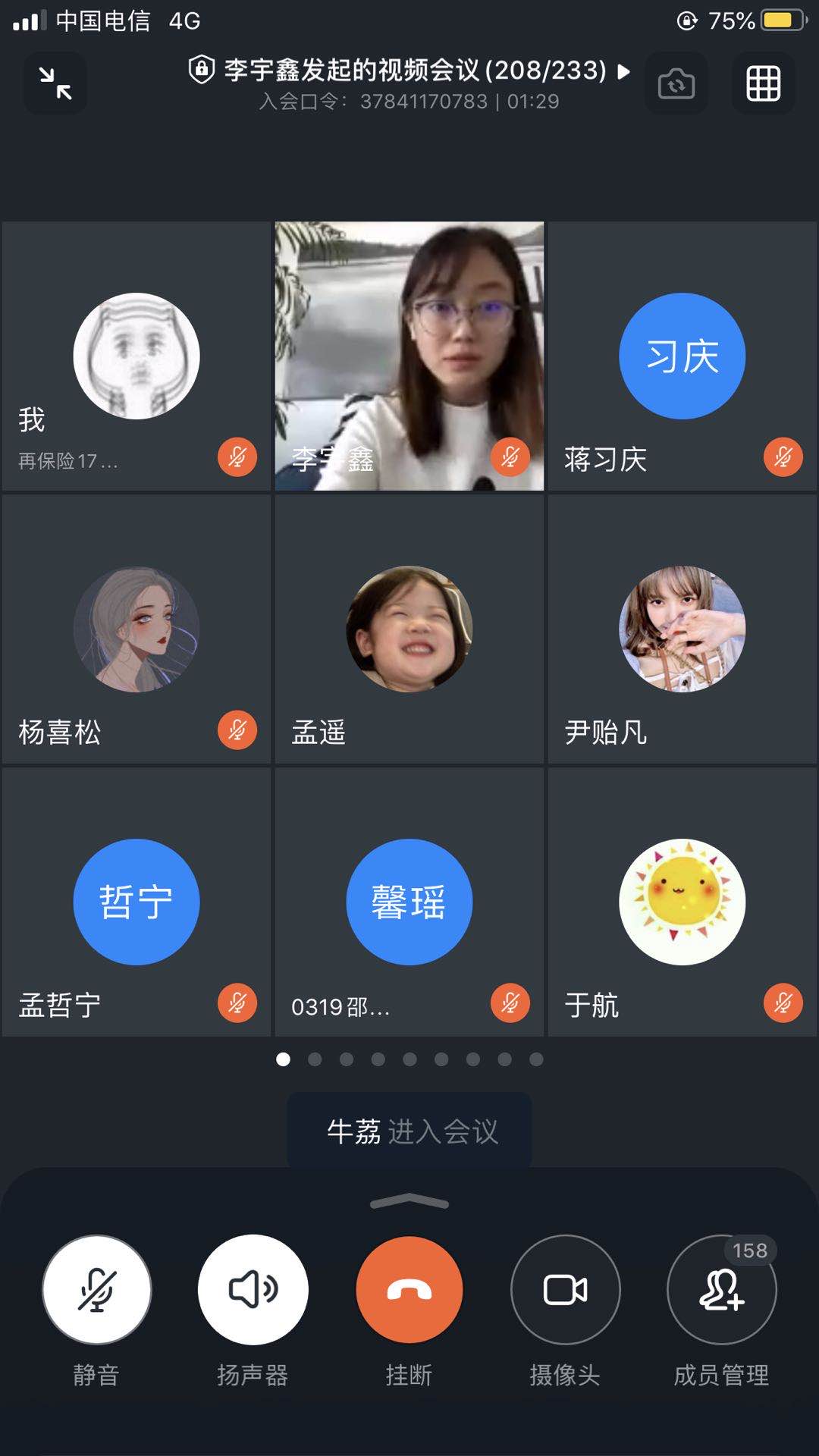This screenshot has width=819, height=1456.
Task: Open meeting details from the title arrow
Action: pos(623,71)
